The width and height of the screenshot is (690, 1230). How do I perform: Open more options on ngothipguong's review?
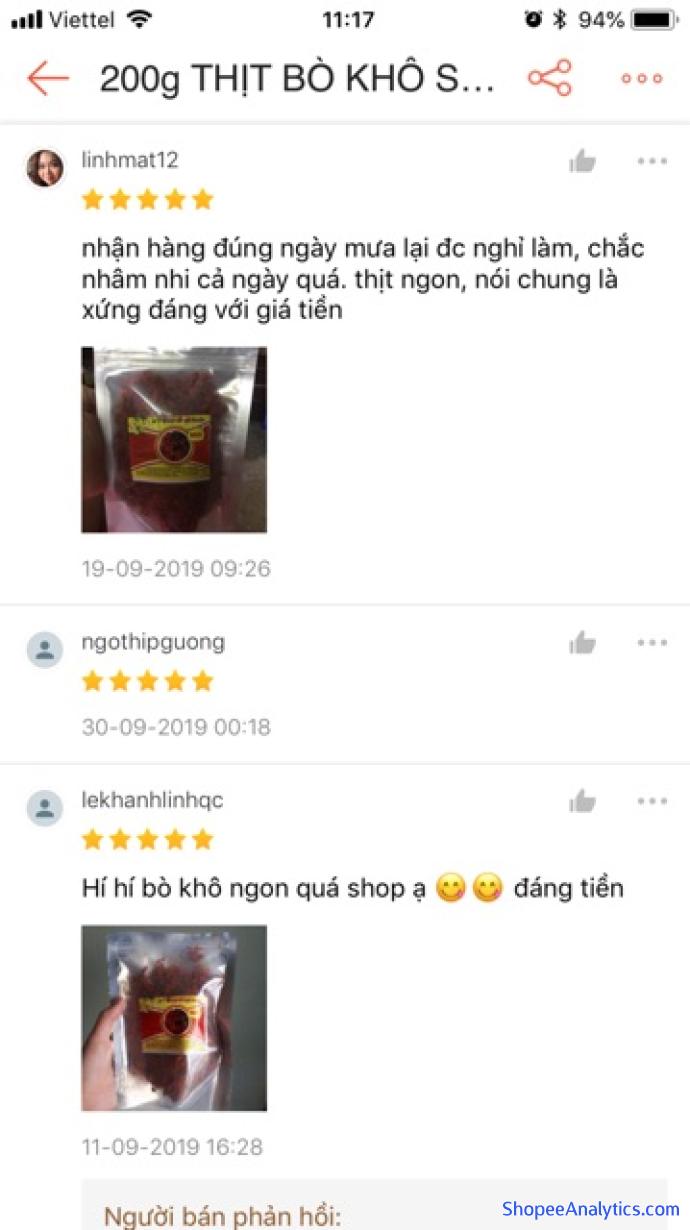click(652, 643)
